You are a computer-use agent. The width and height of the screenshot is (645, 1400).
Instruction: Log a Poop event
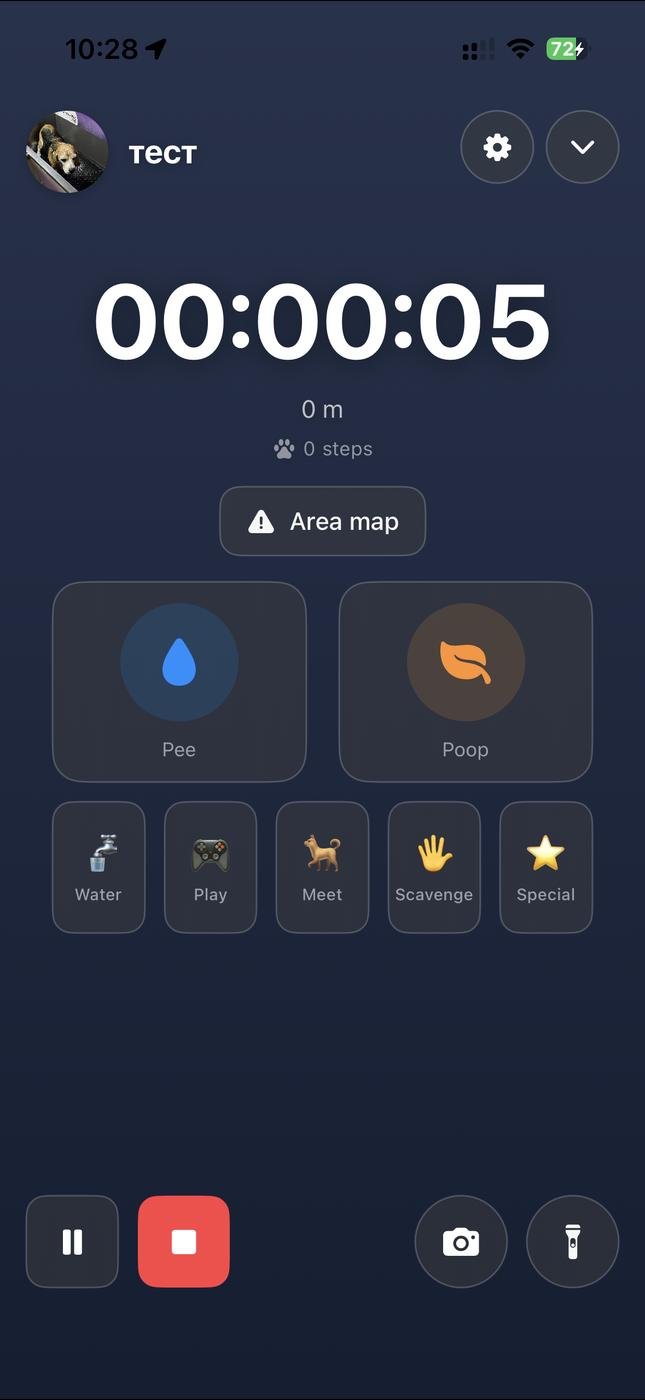466,681
